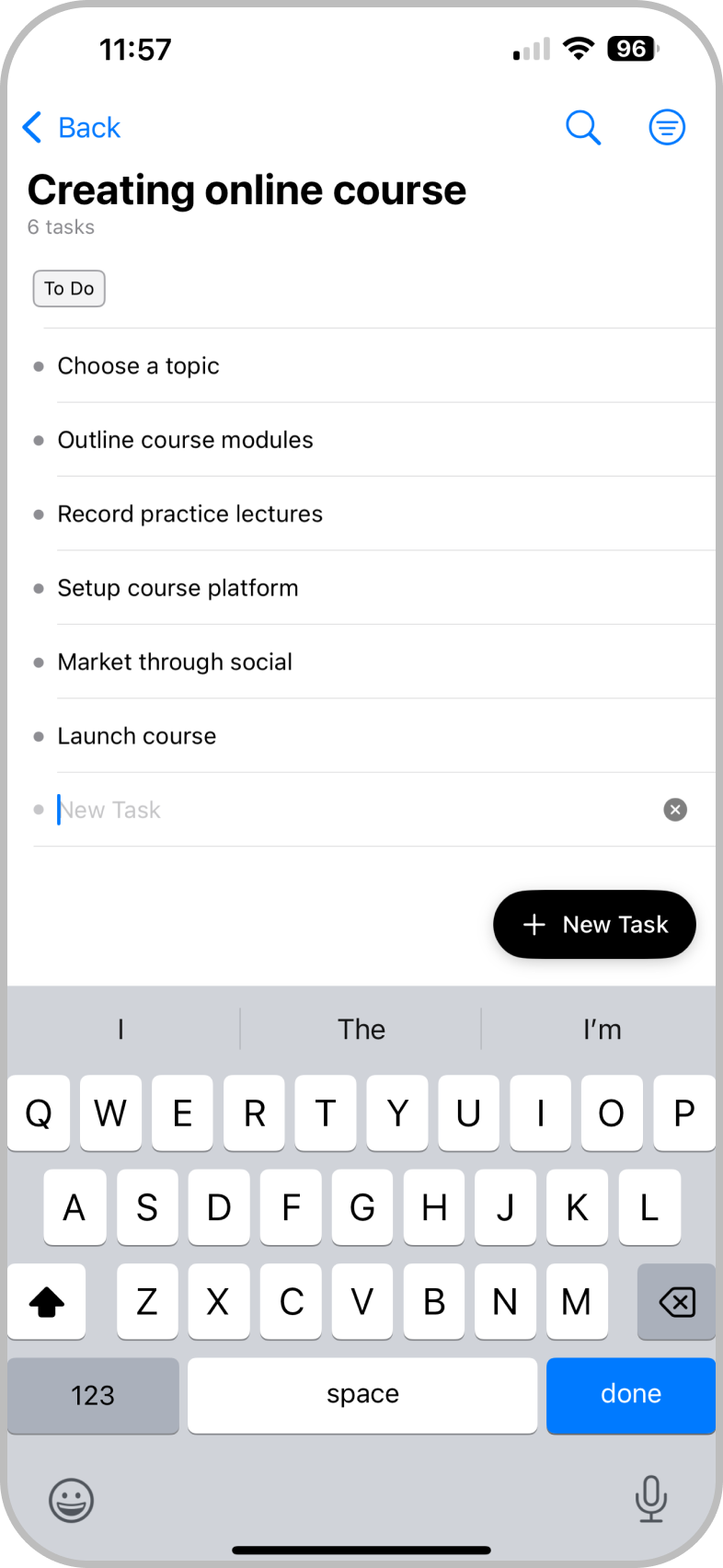Viewport: 723px width, 1568px height.
Task: Tap the To Do status chip
Action: (69, 289)
